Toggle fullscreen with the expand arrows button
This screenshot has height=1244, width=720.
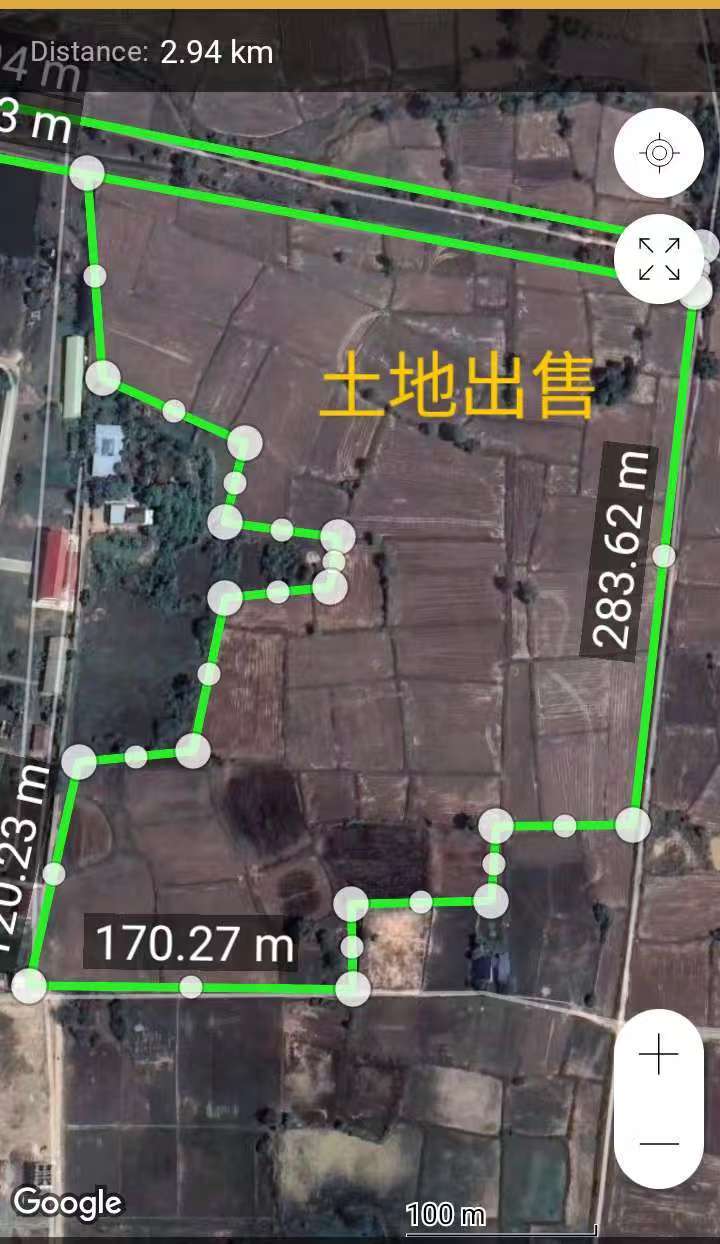tap(658, 259)
